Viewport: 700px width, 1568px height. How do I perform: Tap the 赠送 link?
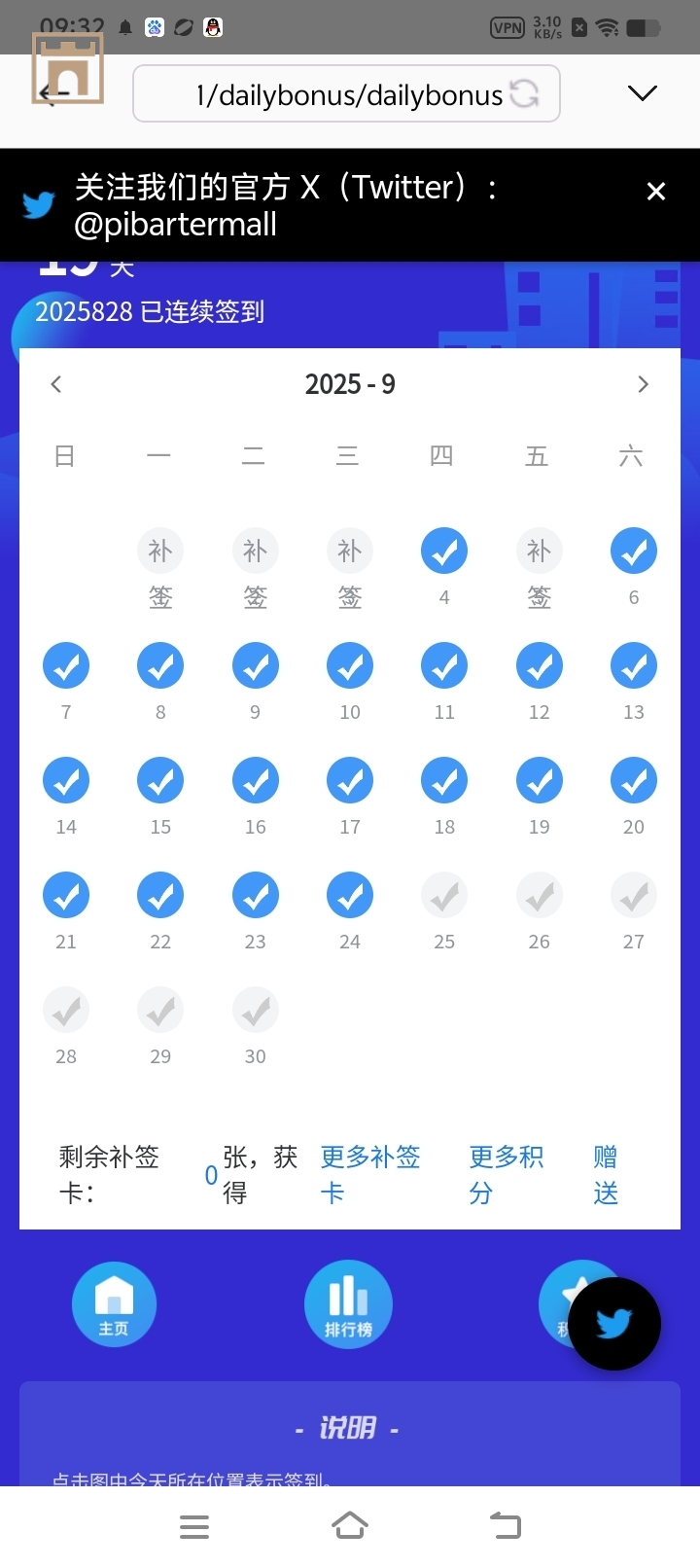pyautogui.click(x=606, y=1174)
